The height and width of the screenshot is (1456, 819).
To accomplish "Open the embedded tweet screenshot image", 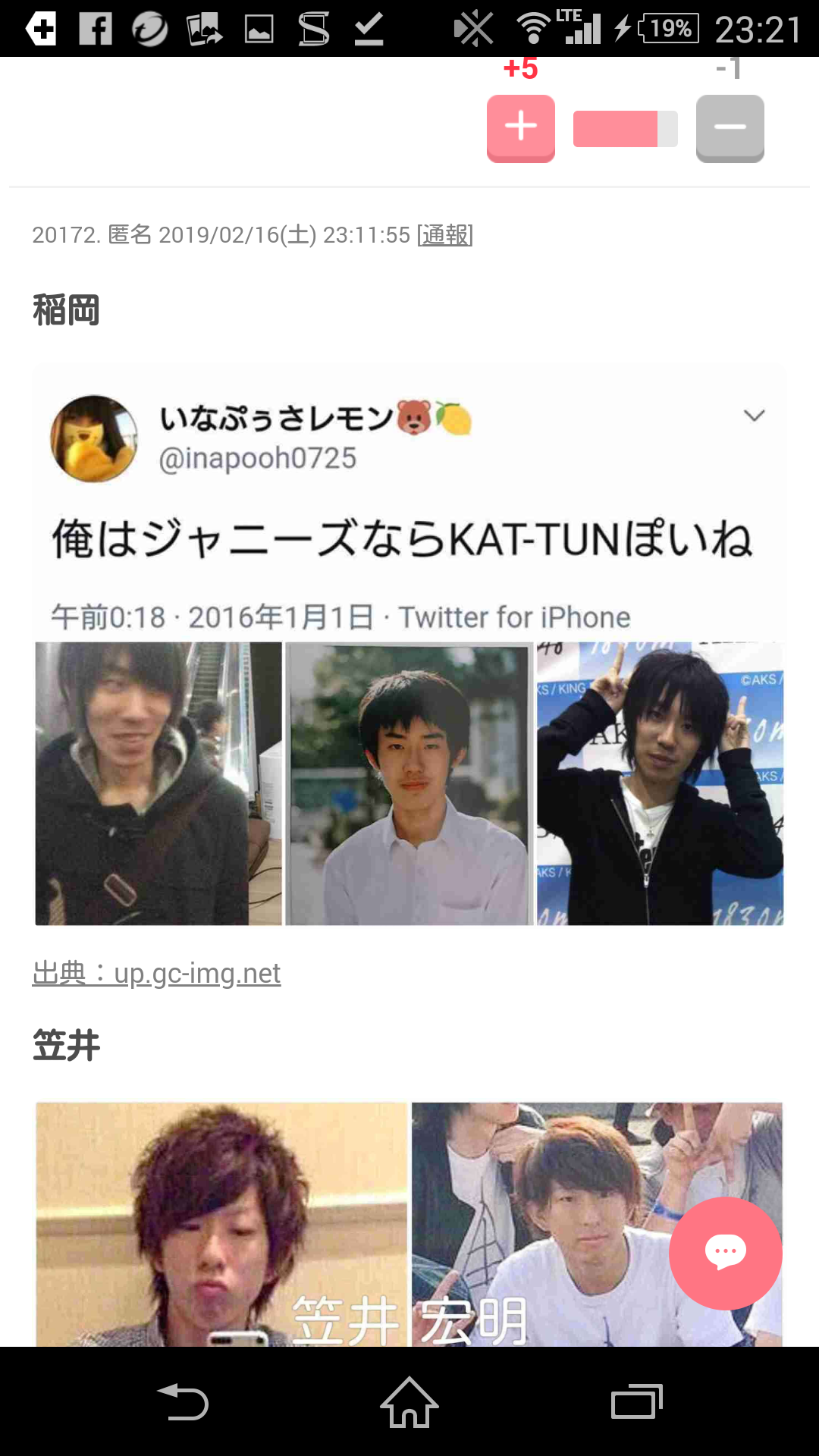I will 409,645.
